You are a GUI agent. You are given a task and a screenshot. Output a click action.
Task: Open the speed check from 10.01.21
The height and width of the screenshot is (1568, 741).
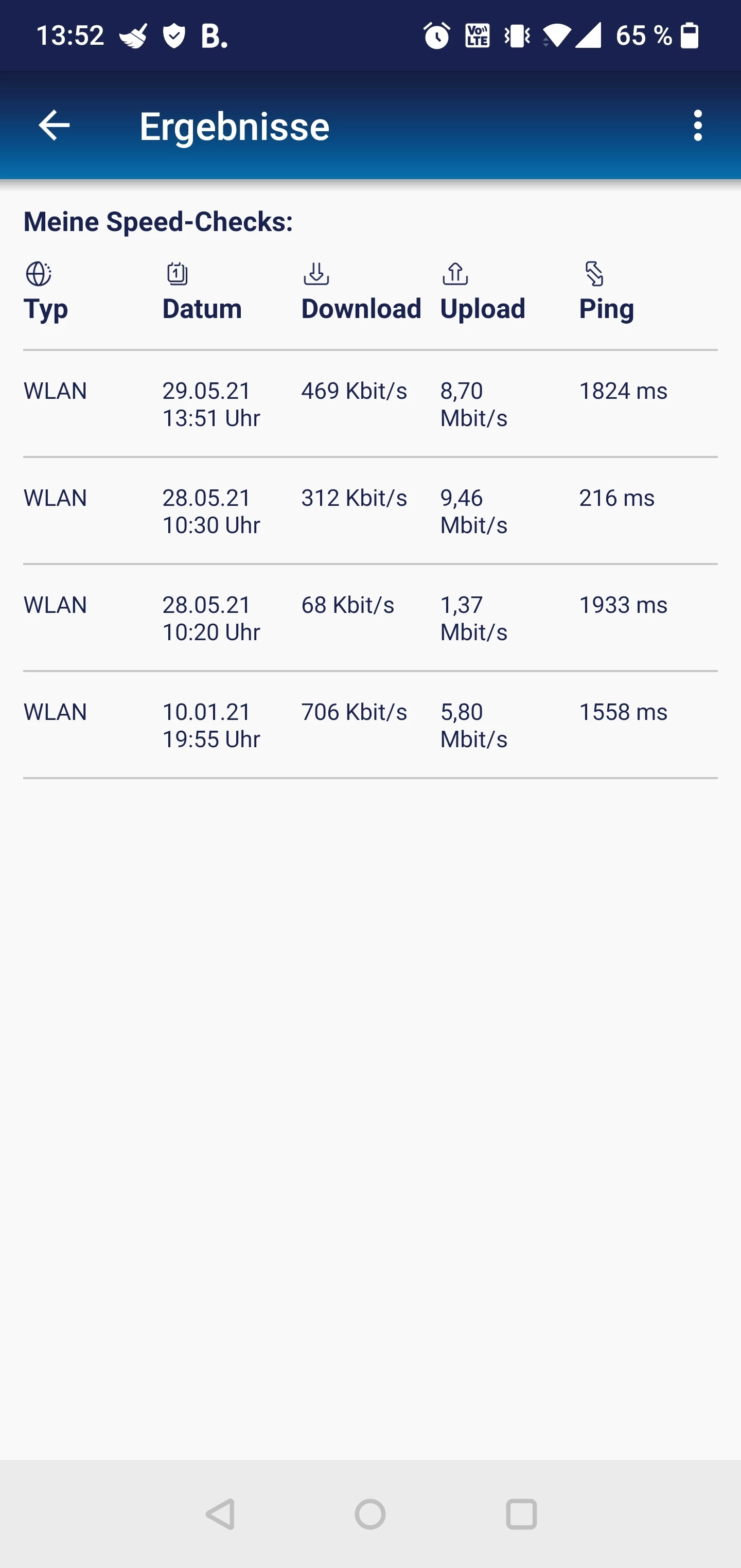[370, 725]
